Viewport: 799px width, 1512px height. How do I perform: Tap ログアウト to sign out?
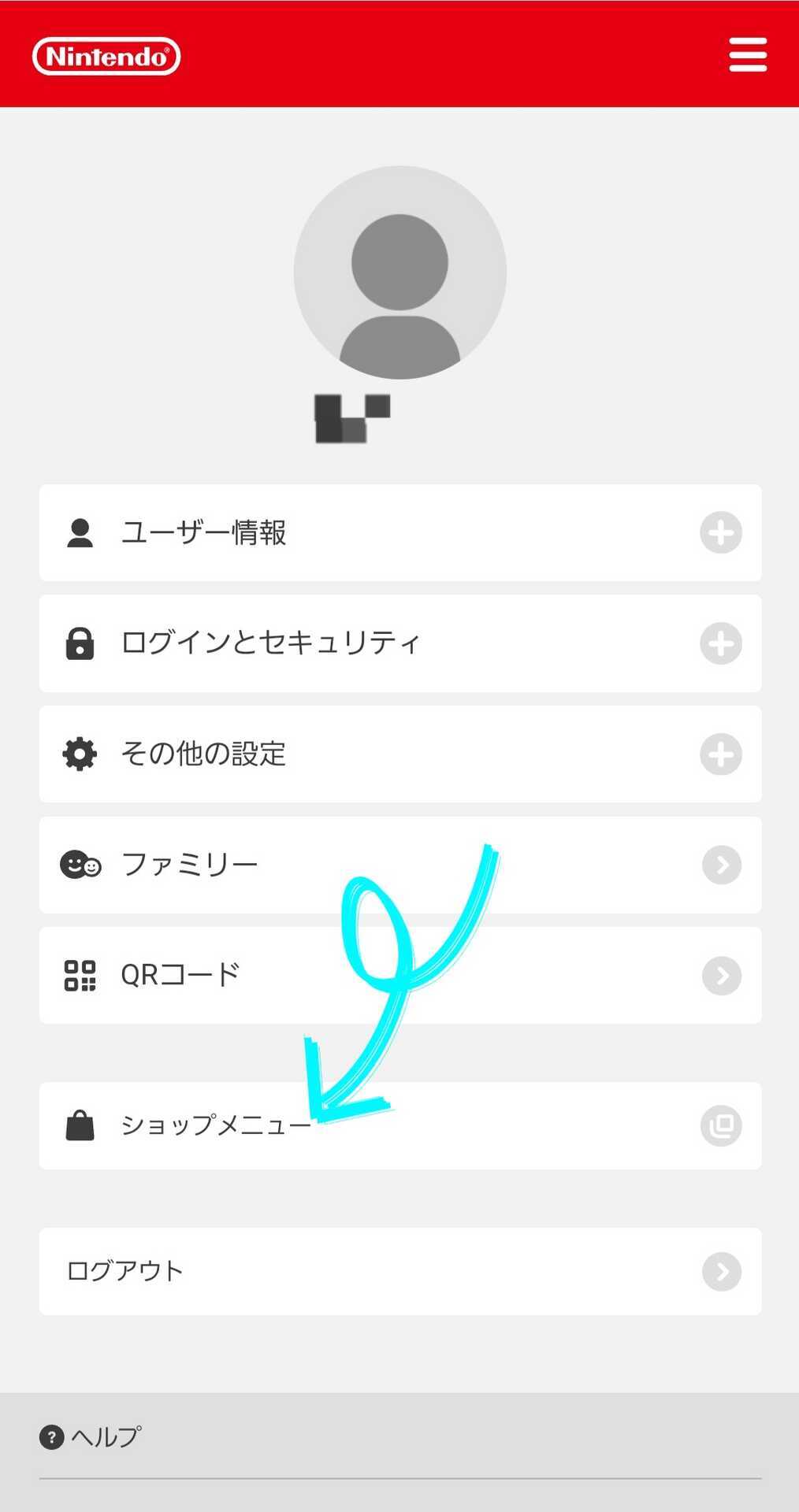point(400,1271)
